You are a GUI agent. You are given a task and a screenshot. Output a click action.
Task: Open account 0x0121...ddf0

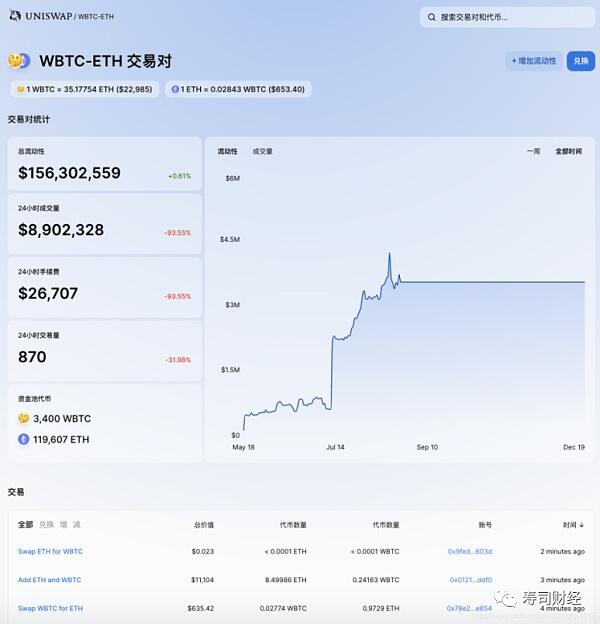click(x=470, y=579)
